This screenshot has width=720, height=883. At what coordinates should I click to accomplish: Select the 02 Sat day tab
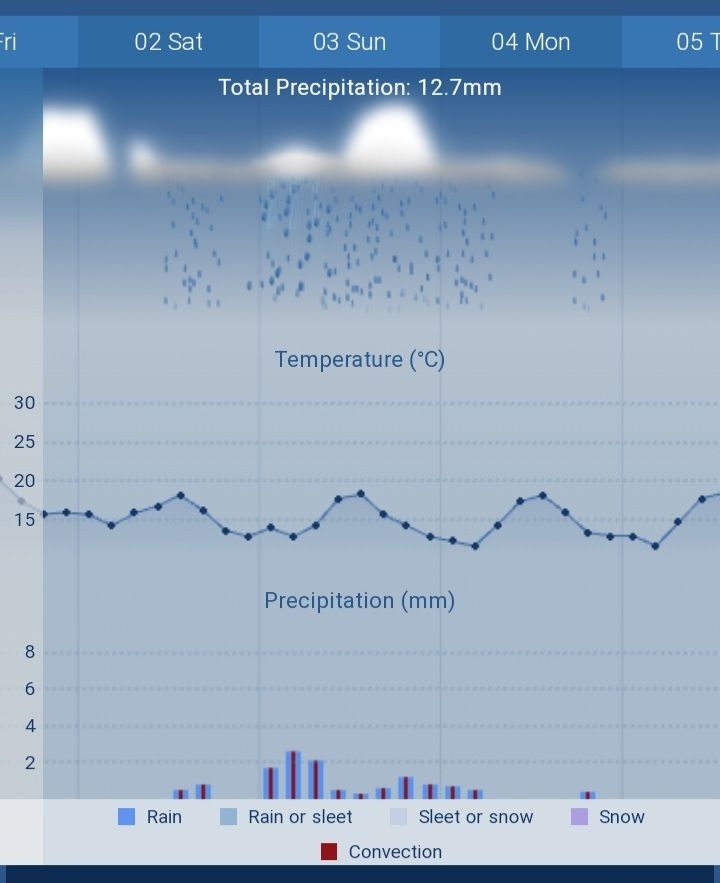coord(168,42)
